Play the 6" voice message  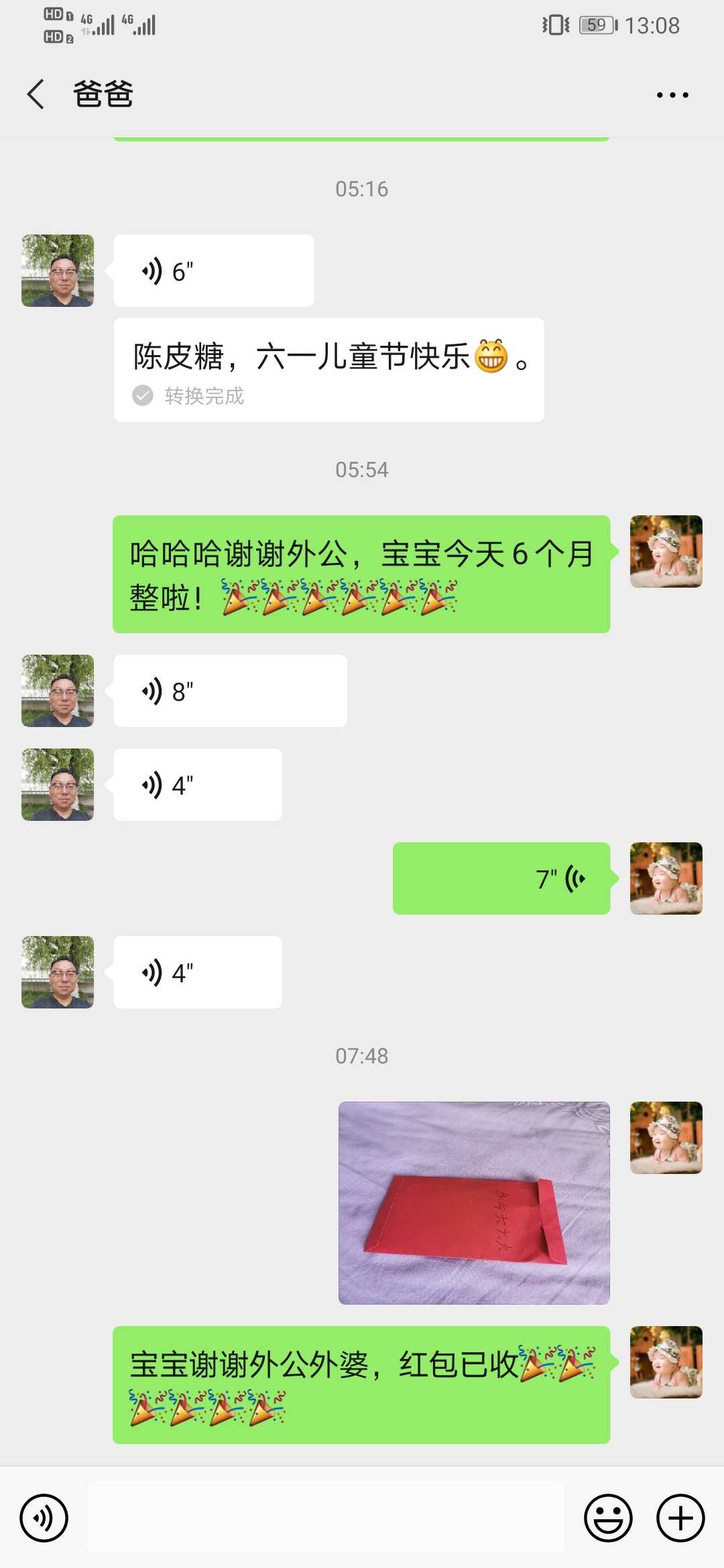pyautogui.click(x=214, y=271)
